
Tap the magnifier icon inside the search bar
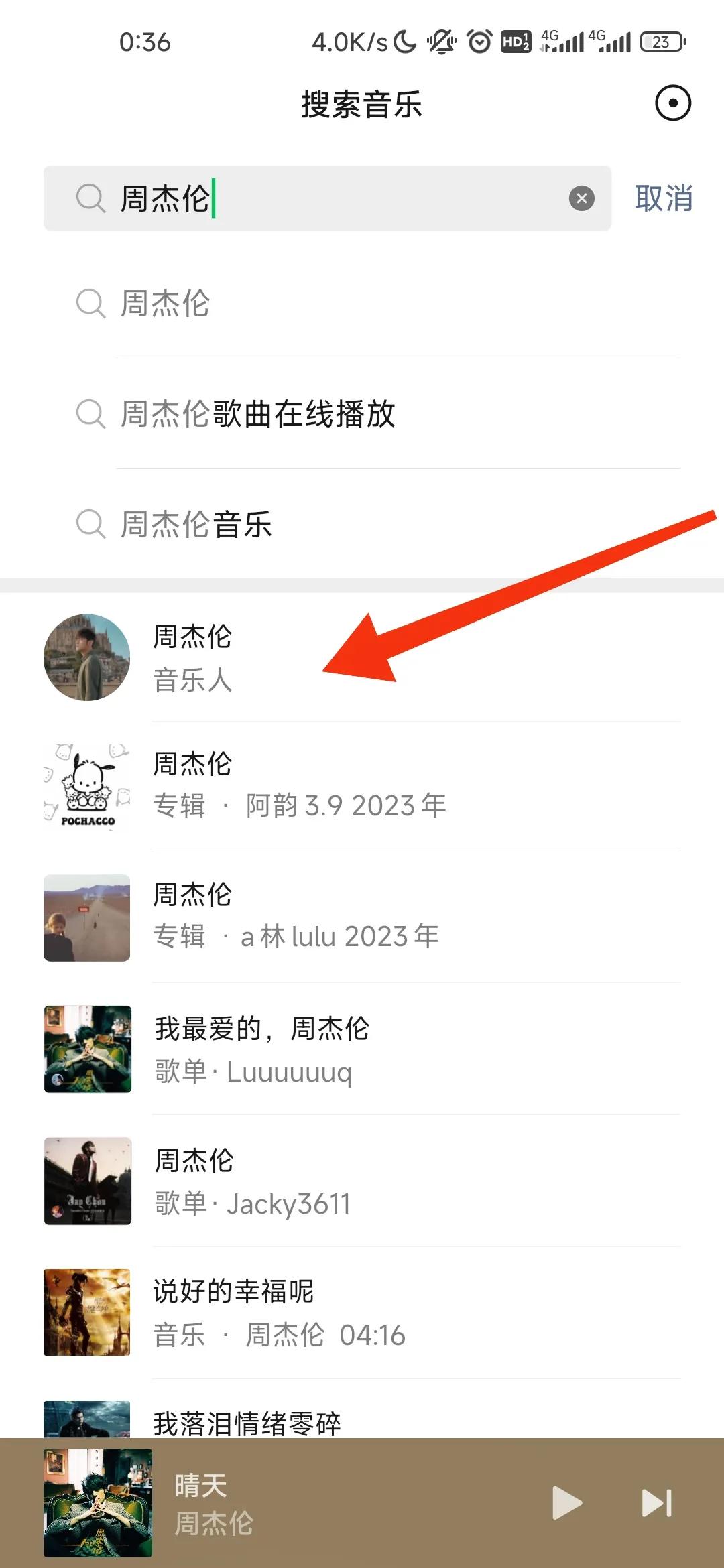pos(90,198)
